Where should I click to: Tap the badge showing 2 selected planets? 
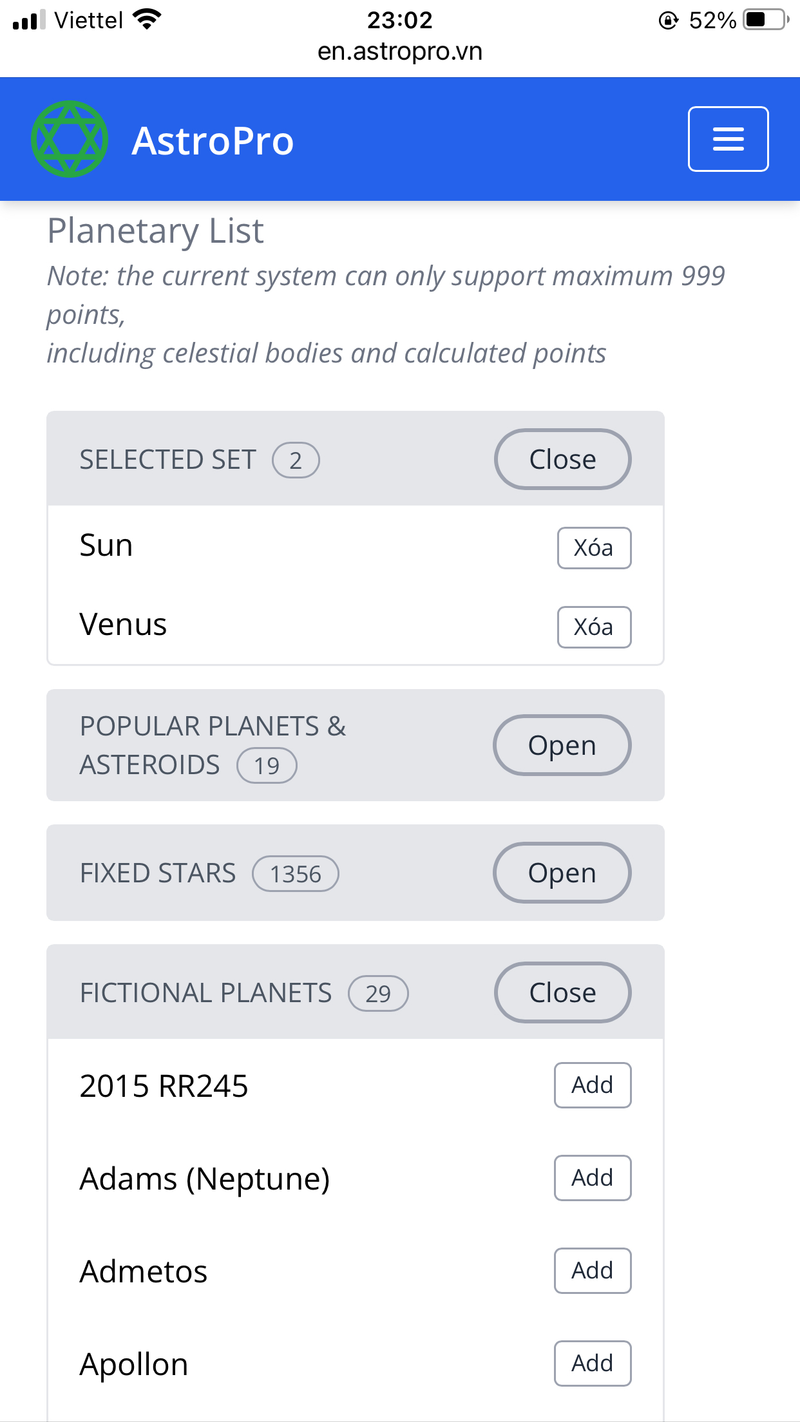pyautogui.click(x=296, y=460)
